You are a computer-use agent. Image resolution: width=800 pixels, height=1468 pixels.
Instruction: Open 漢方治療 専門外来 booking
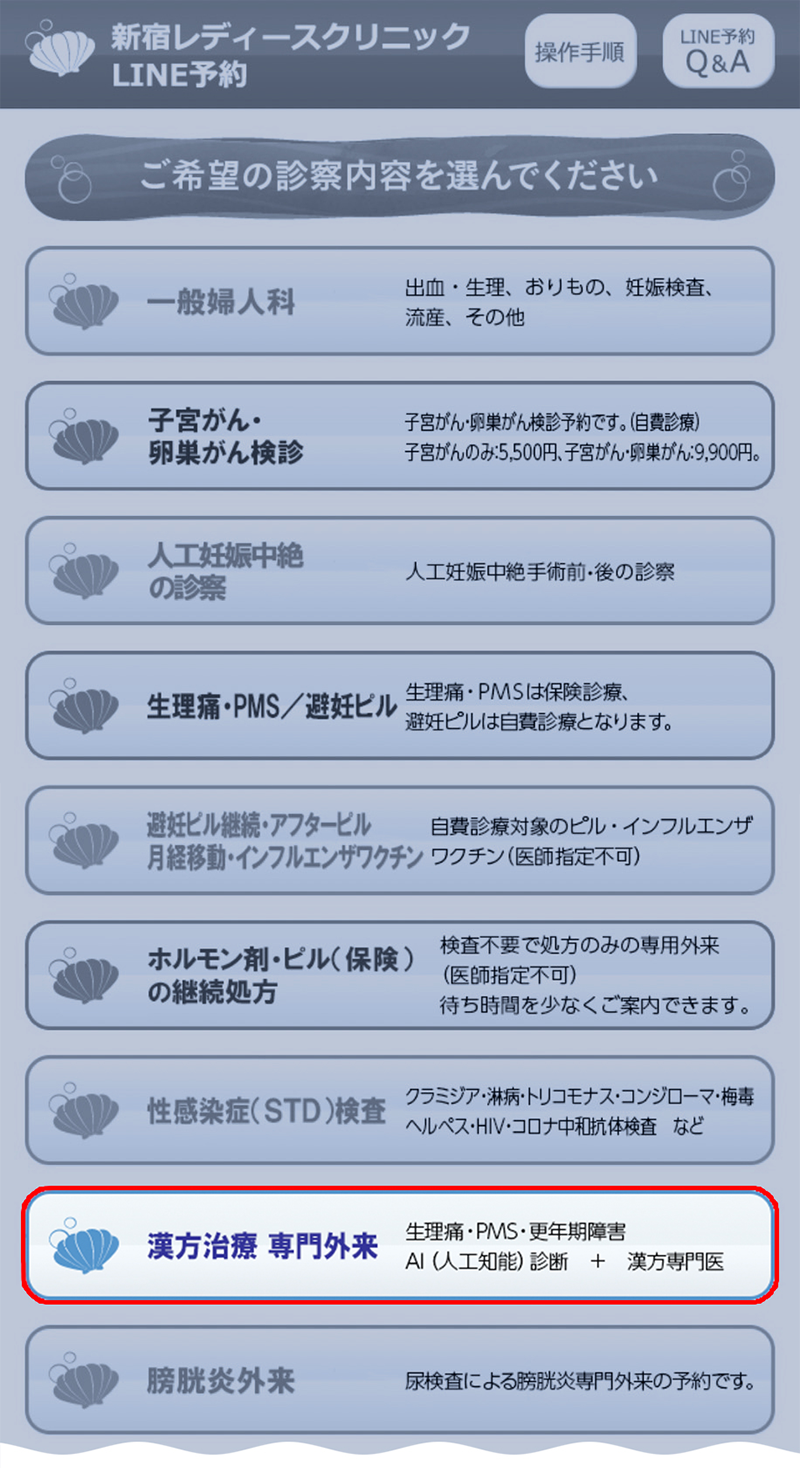[x=400, y=1246]
